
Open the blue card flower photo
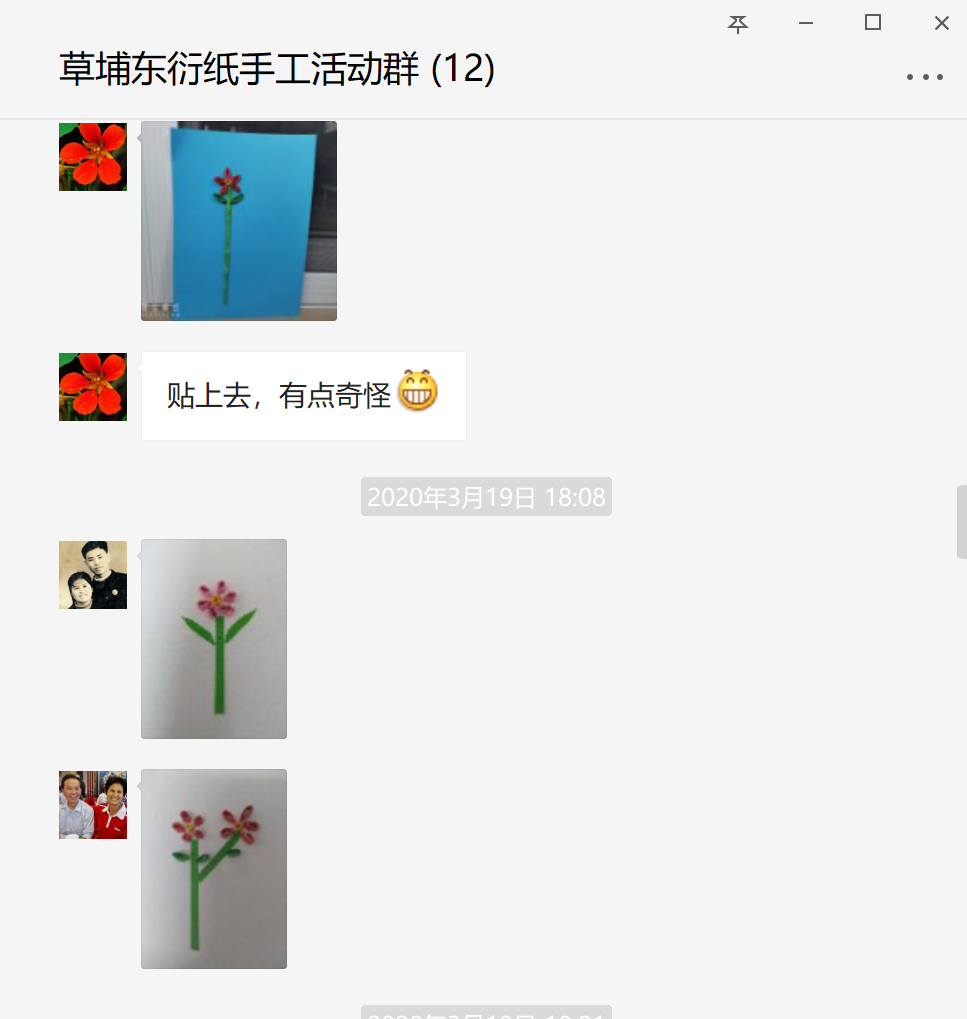[239, 221]
